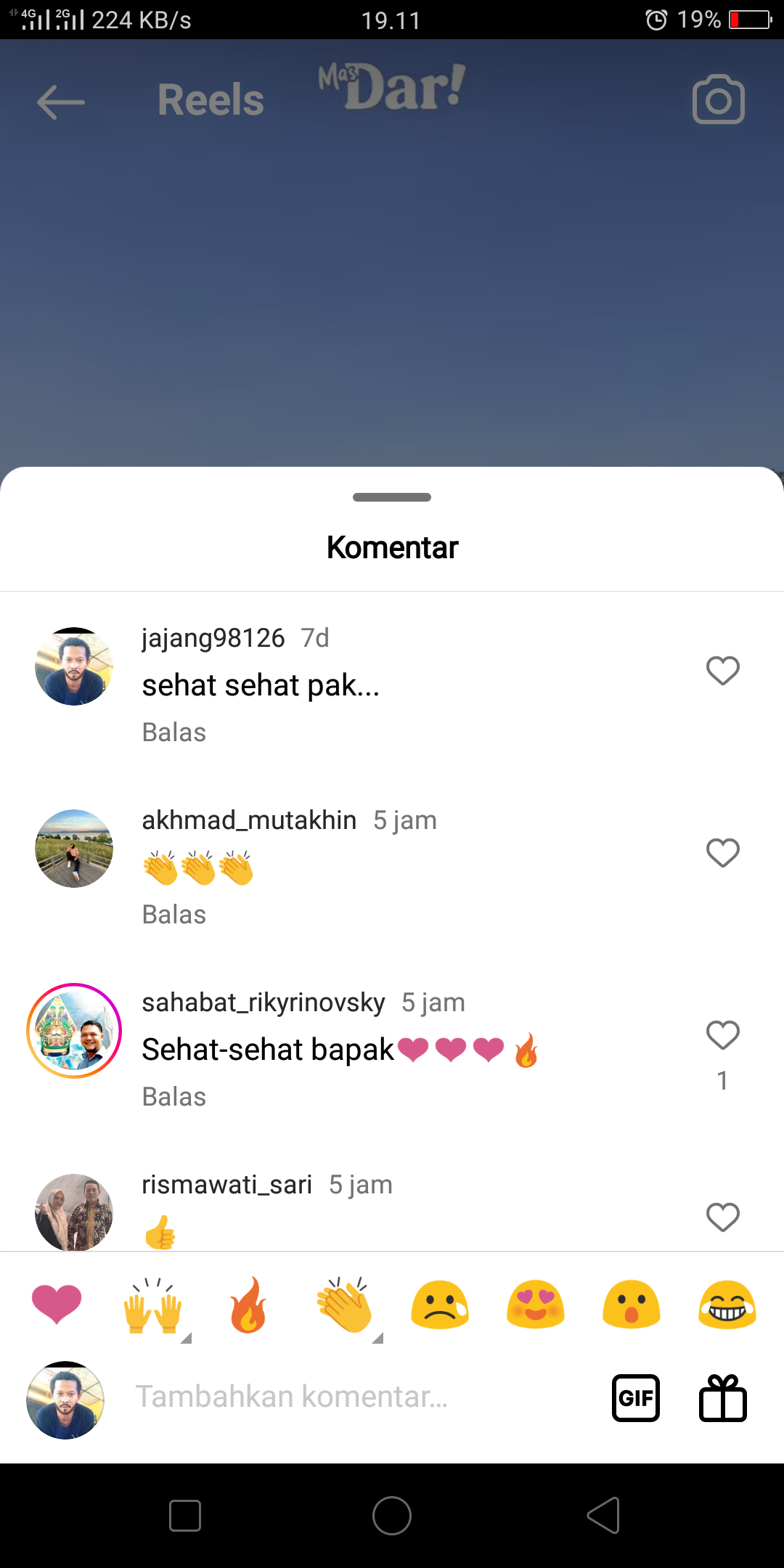Insert the raised hands emoji
Screen dimensions: 784x1568
[152, 1304]
